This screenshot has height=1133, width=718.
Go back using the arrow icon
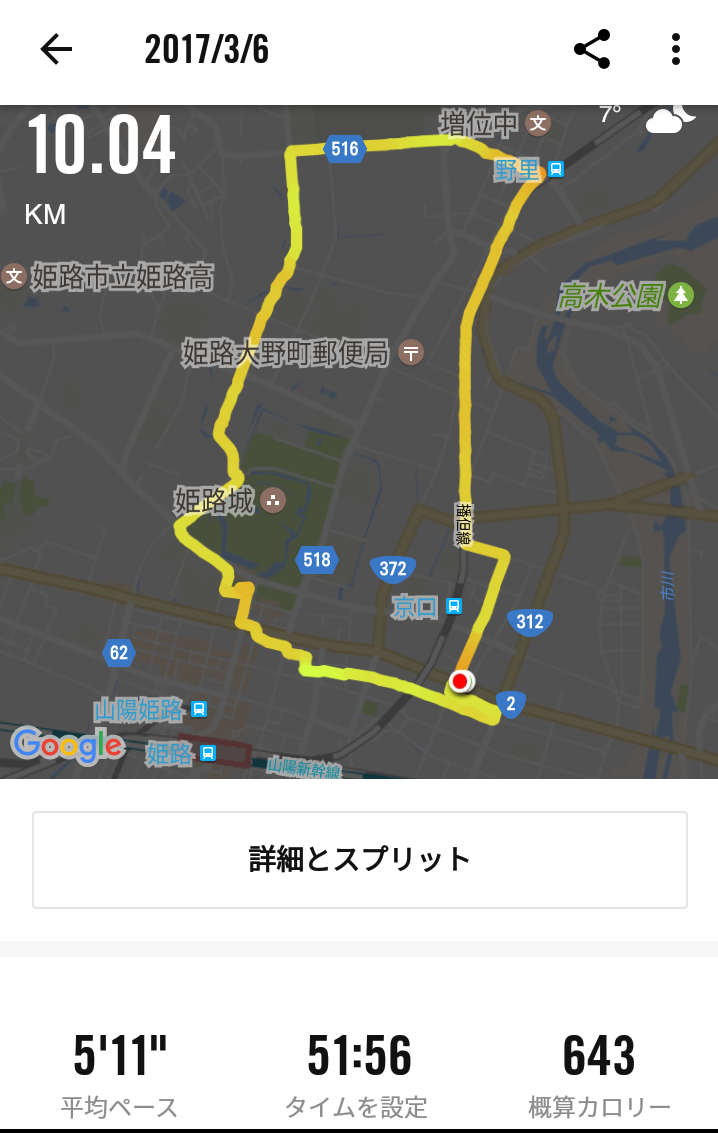coord(56,50)
